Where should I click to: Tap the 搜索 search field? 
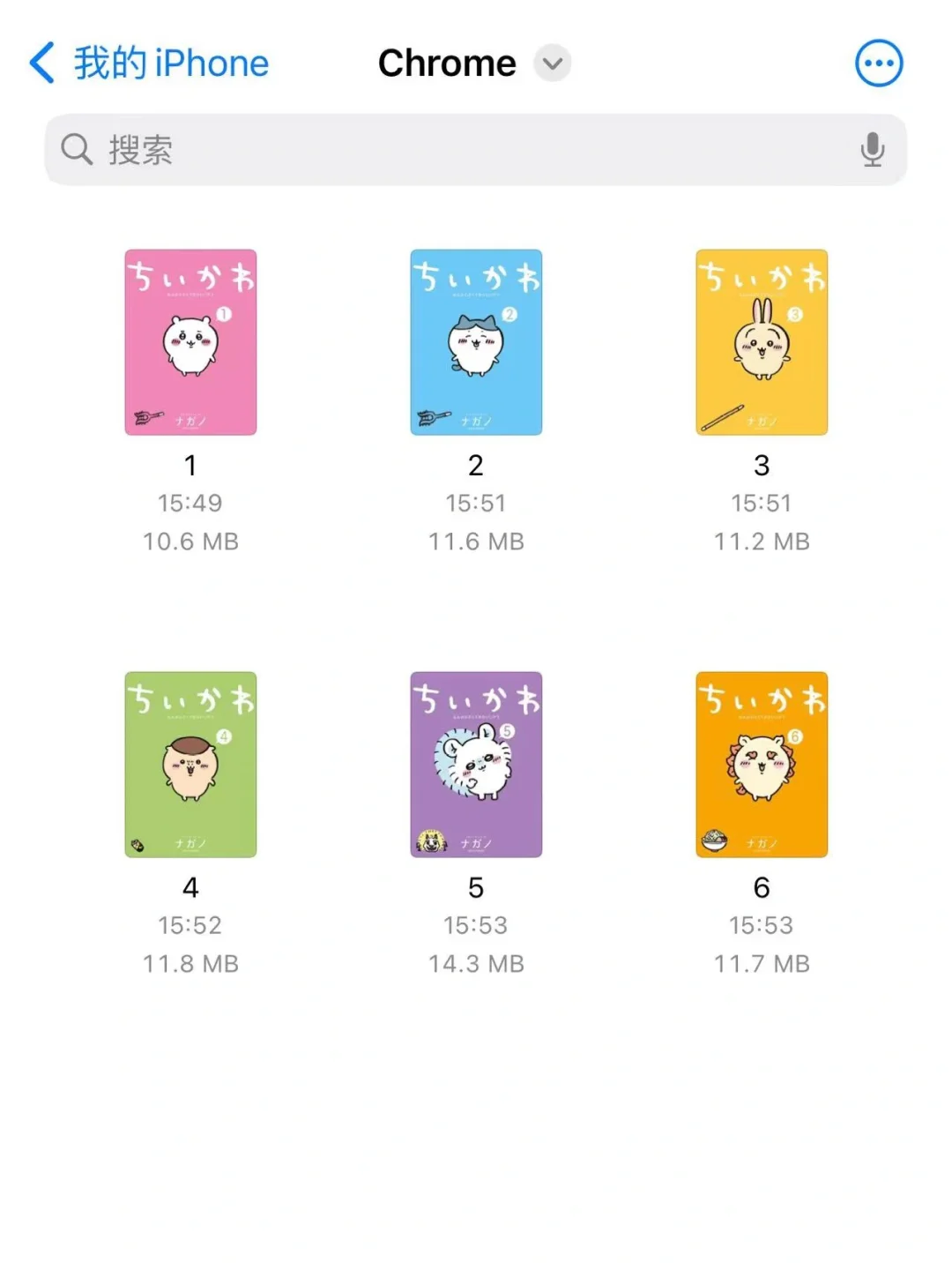(458, 150)
